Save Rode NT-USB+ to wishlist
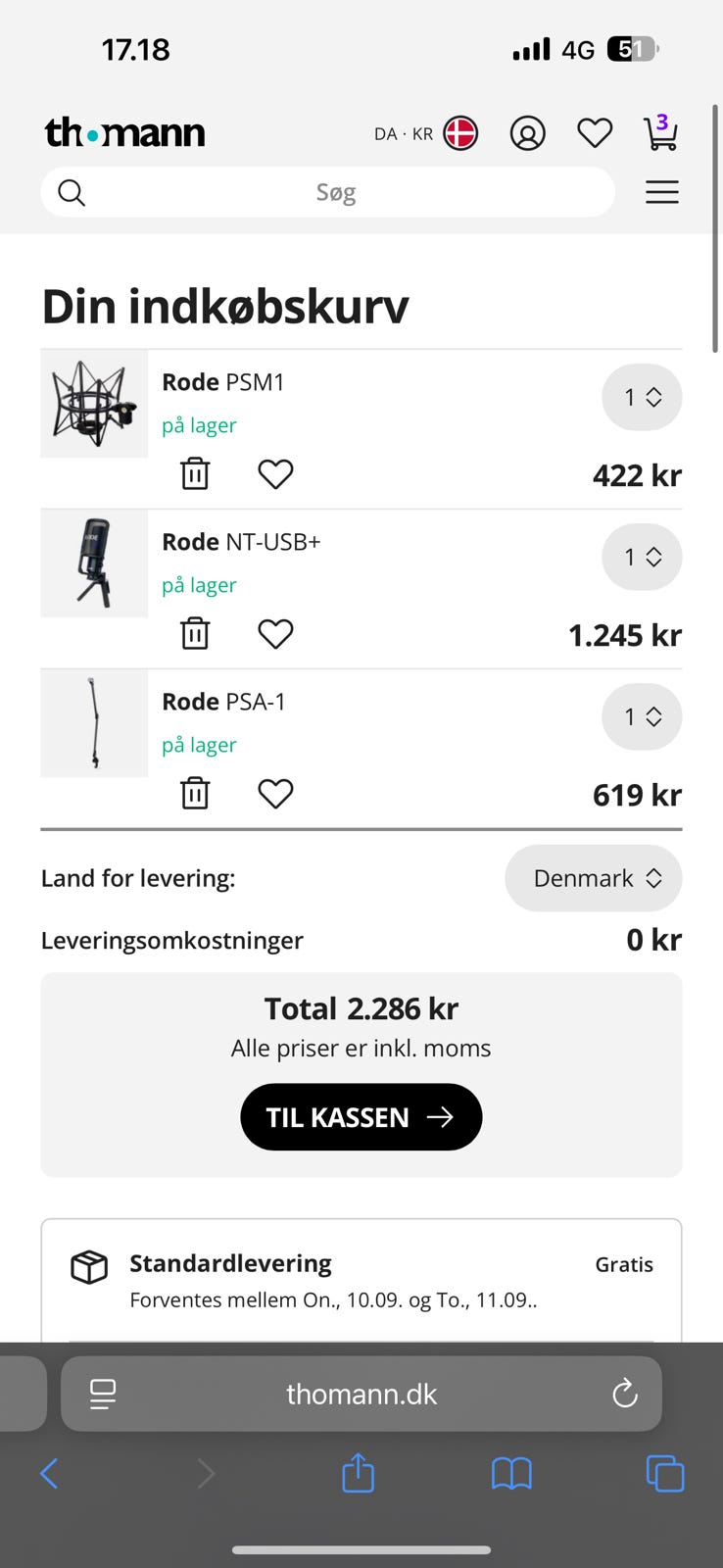 [275, 634]
